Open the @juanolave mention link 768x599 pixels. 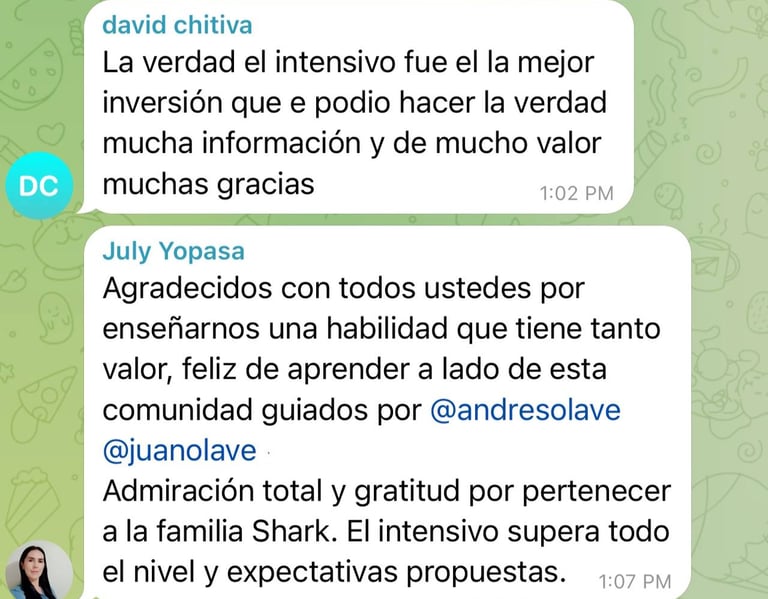[x=179, y=451]
